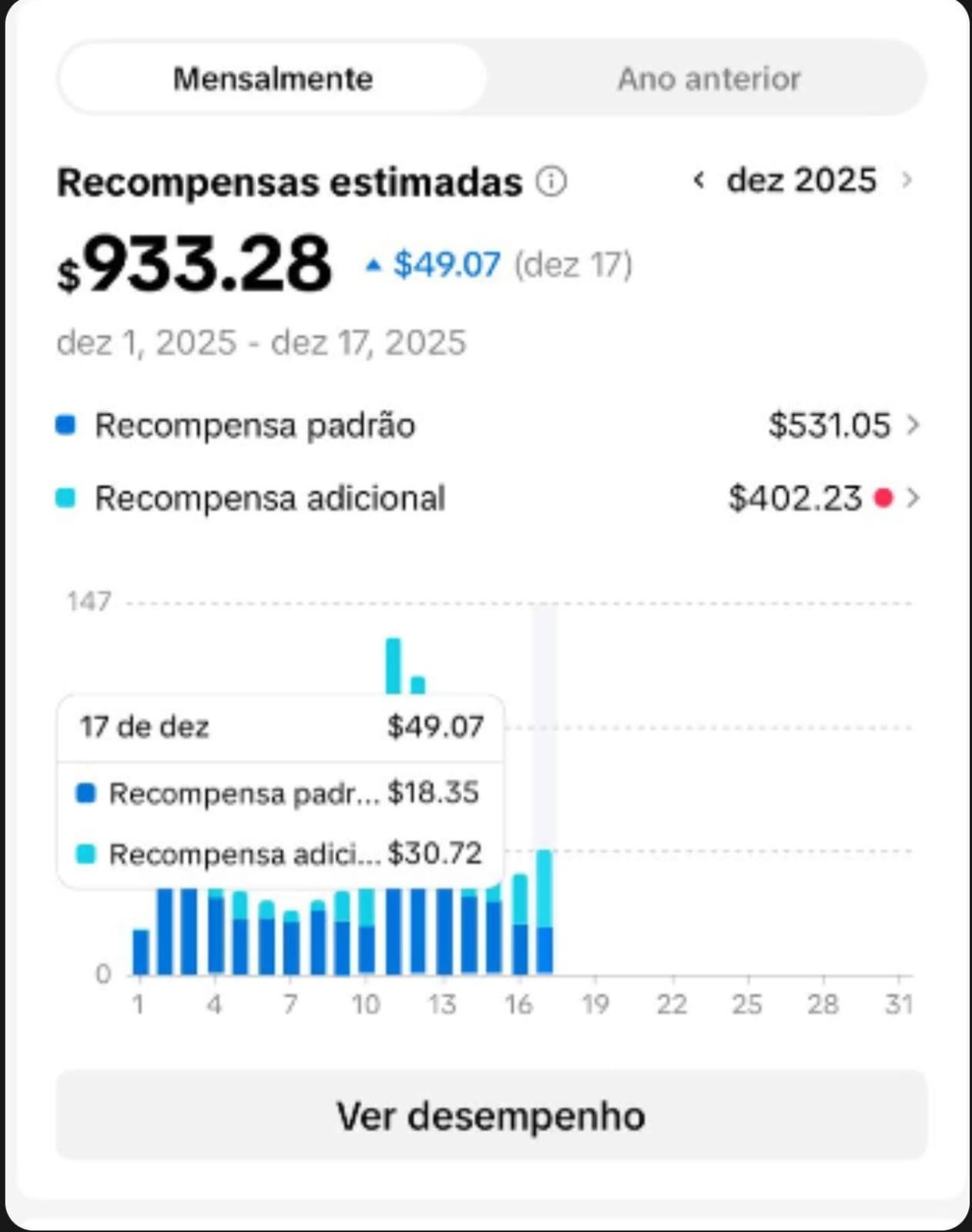Click the red notification dot beside $402.23
The image size is (972, 1232).
point(884,499)
